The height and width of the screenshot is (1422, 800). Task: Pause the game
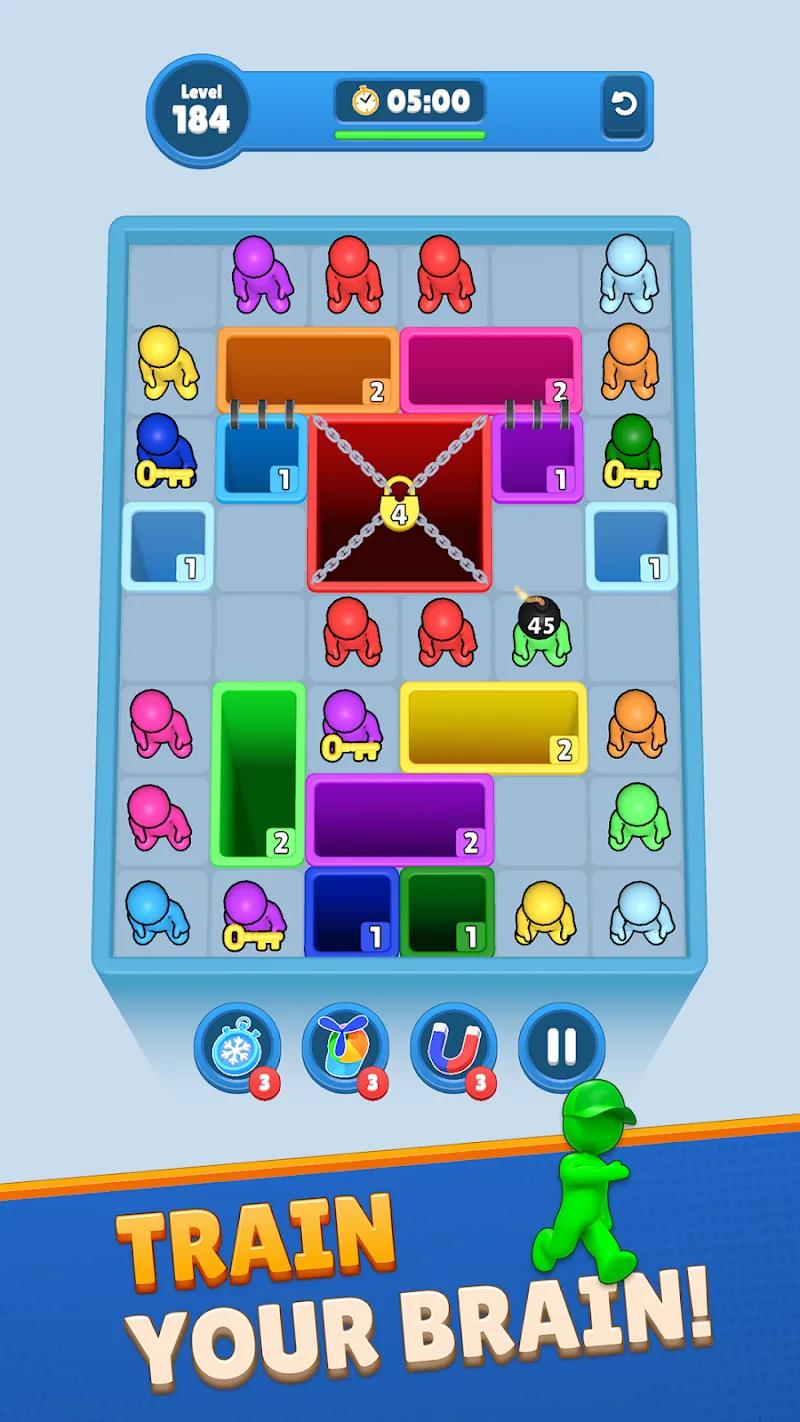click(560, 1048)
